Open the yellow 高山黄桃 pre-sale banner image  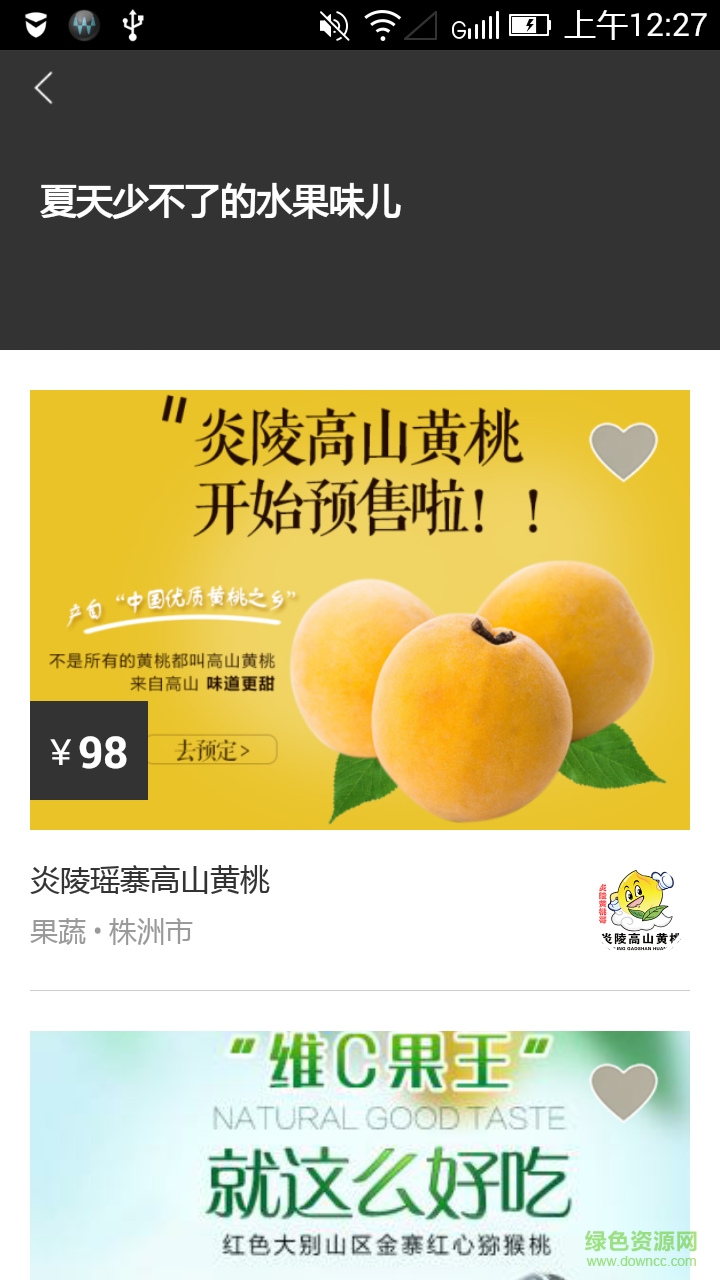360,611
